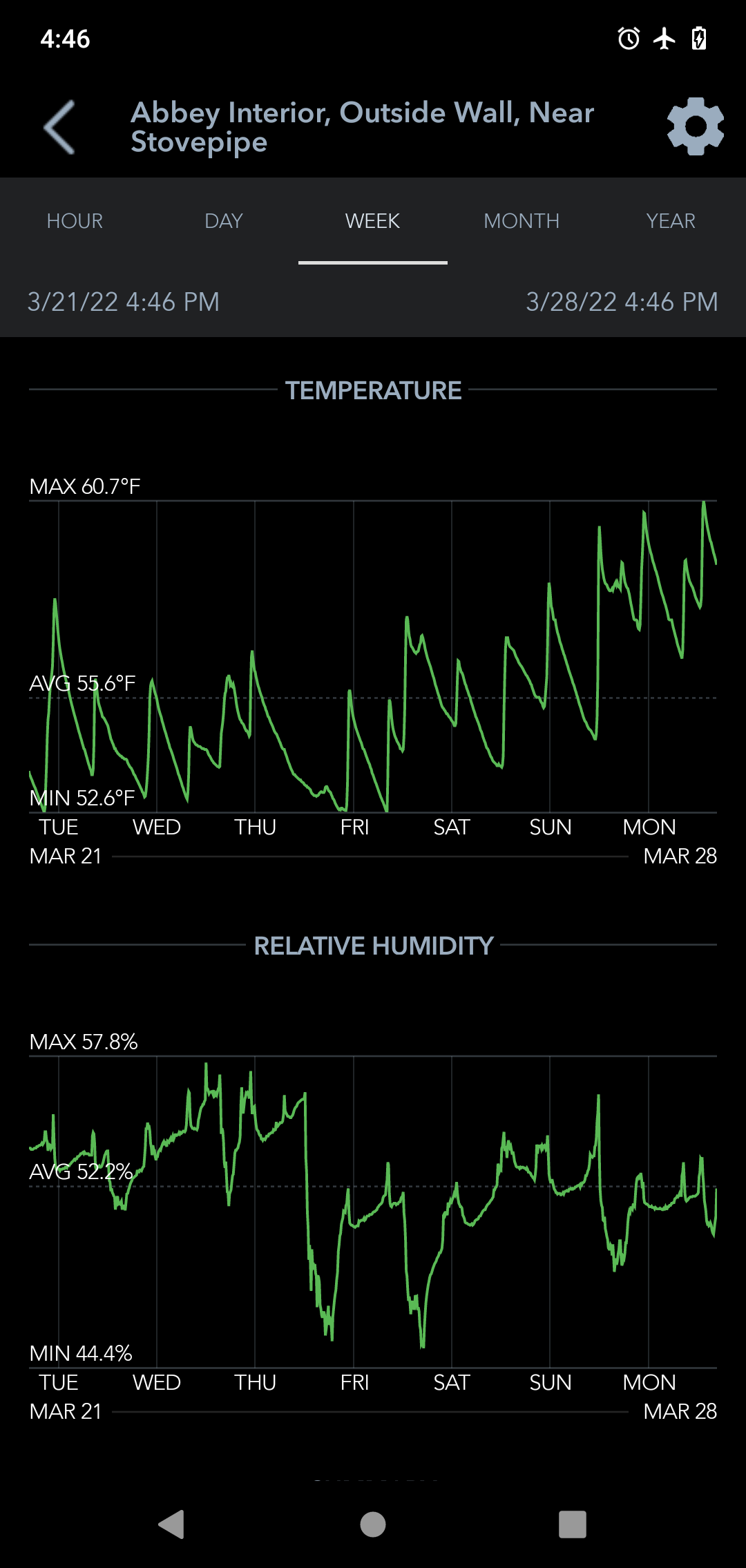Go back using the top-left arrow
Viewport: 746px width, 1568px height.
pos(59,127)
